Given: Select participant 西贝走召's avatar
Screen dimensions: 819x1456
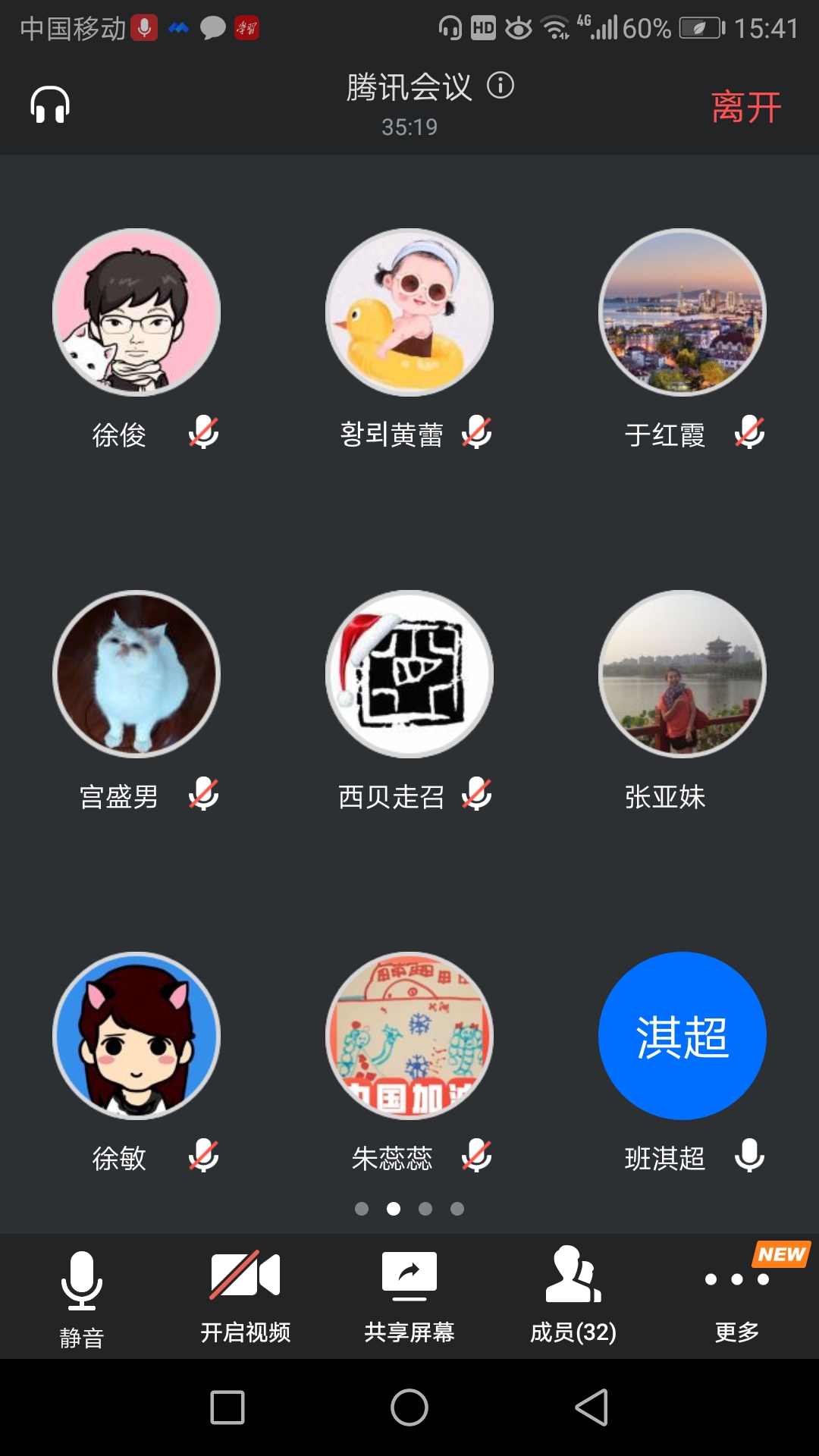Looking at the screenshot, I should [409, 674].
